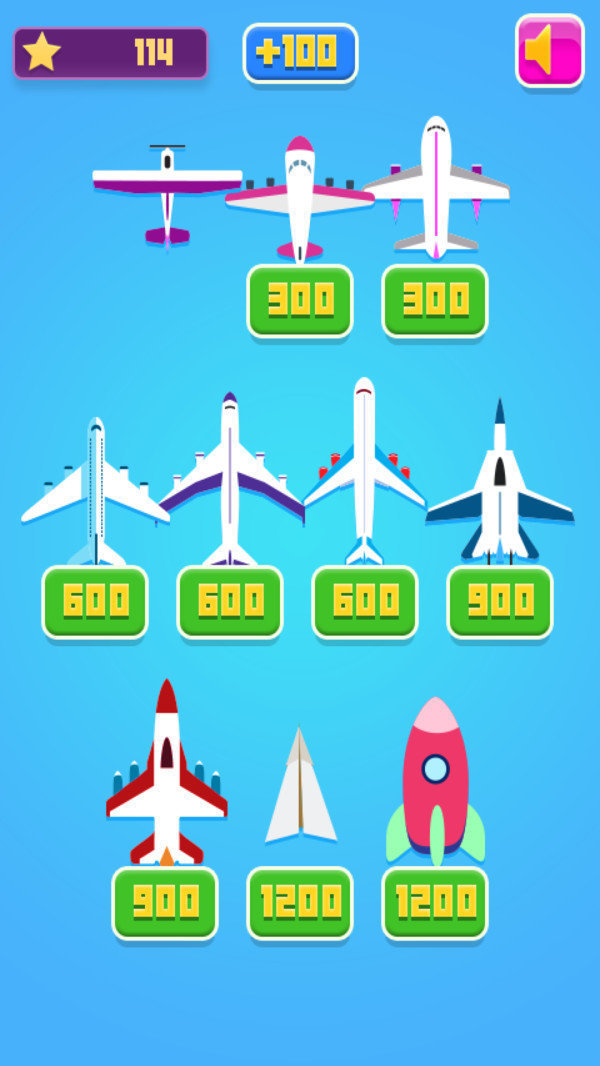Select the purple propeller plane without a price
Screen dimensions: 600x1066
click(167, 196)
